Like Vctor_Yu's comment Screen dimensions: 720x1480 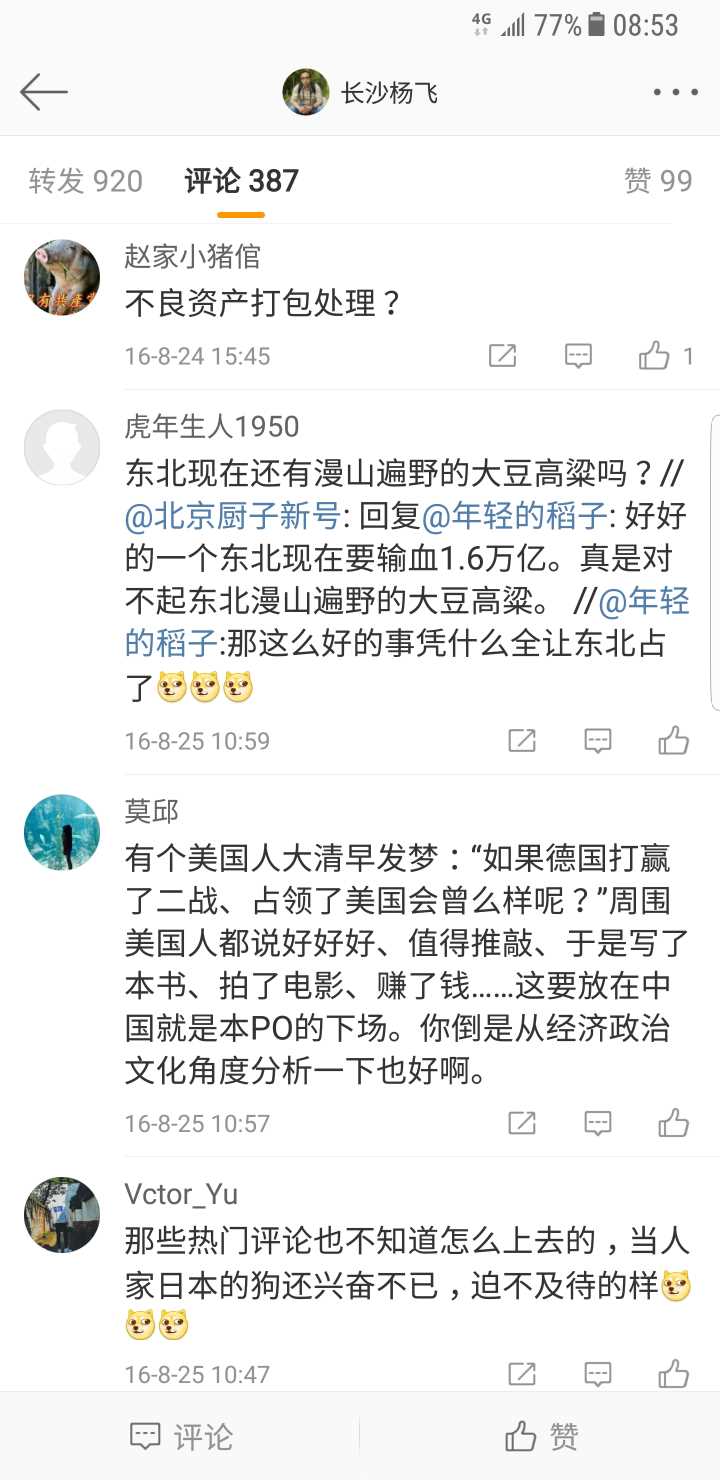click(x=673, y=1374)
